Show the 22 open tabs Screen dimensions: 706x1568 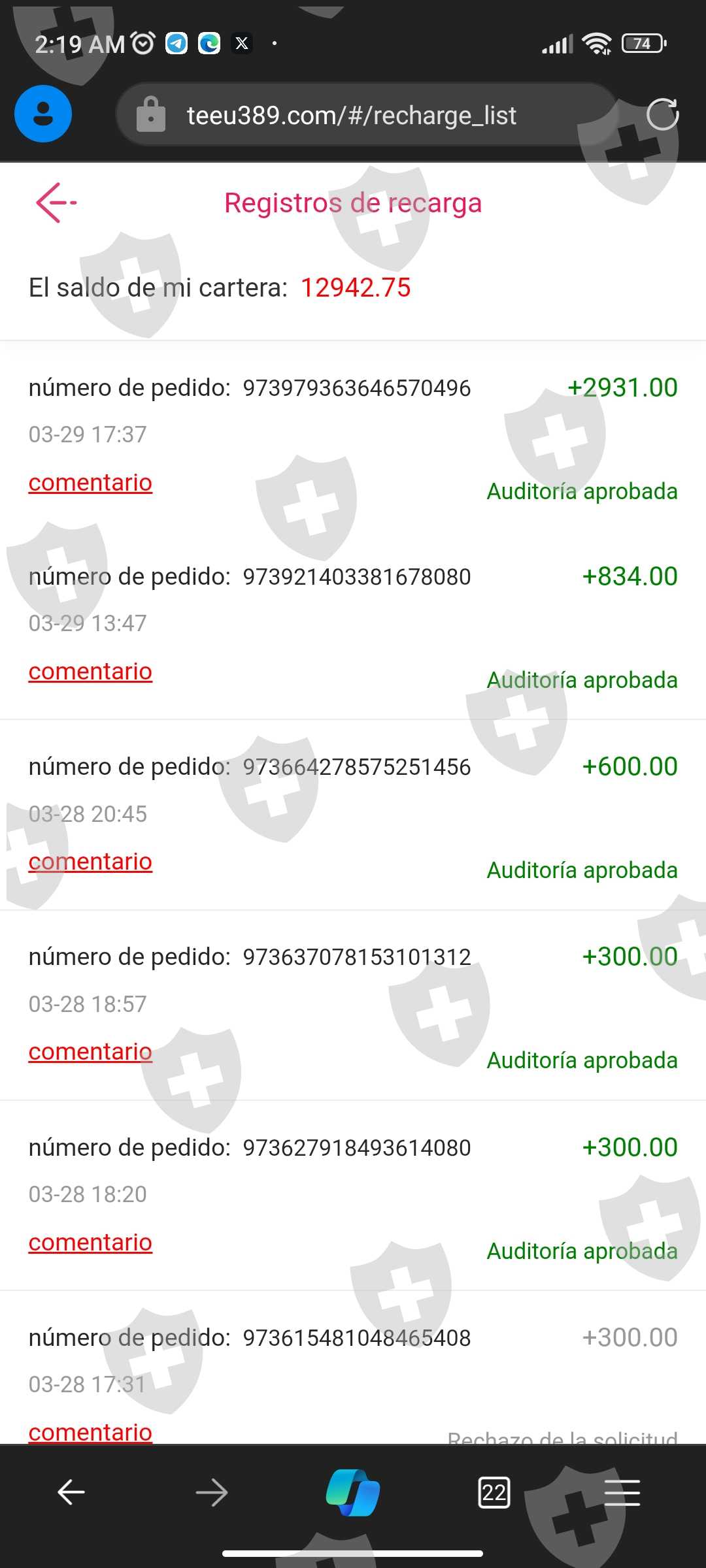pyautogui.click(x=494, y=1493)
